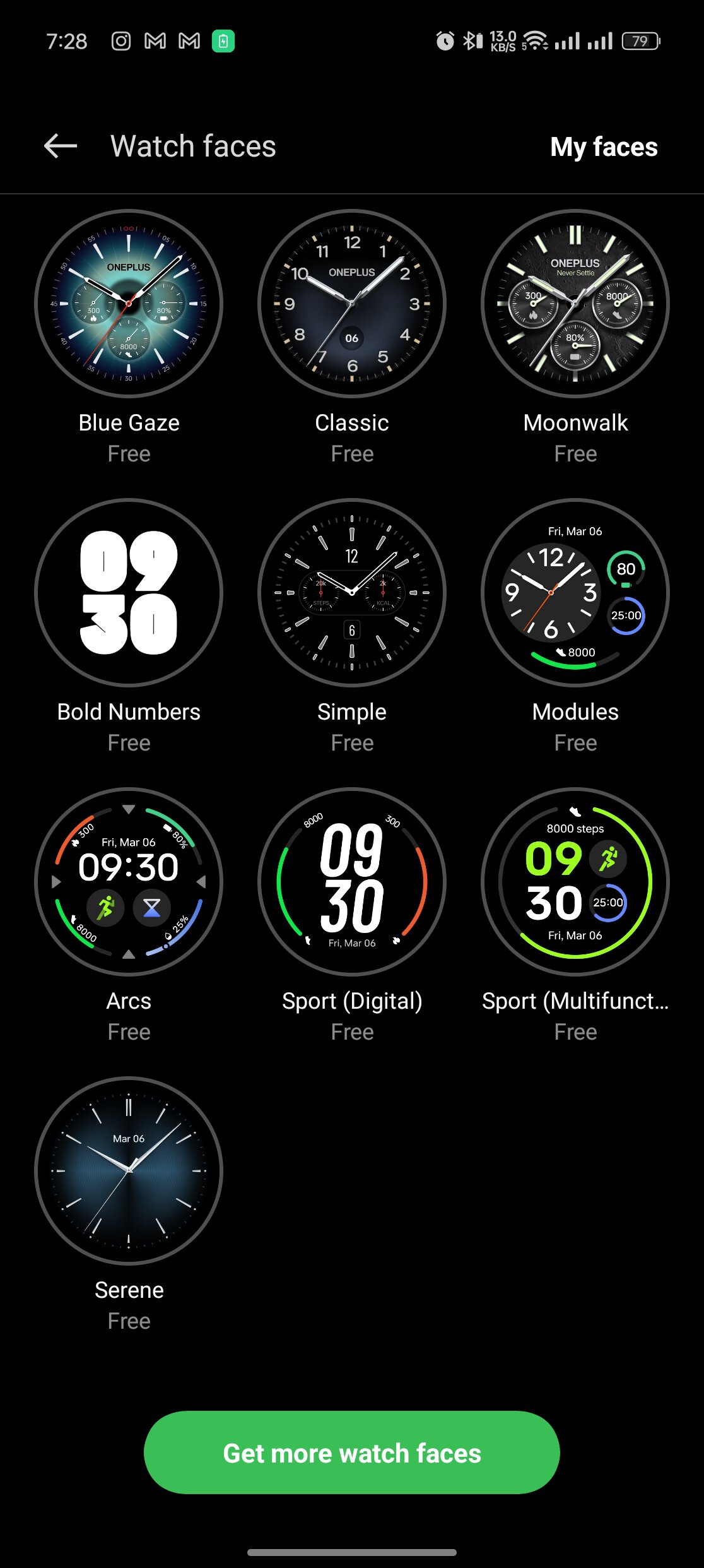704x1568 pixels.
Task: Pick the Bold Numbers watch face
Action: [x=129, y=593]
